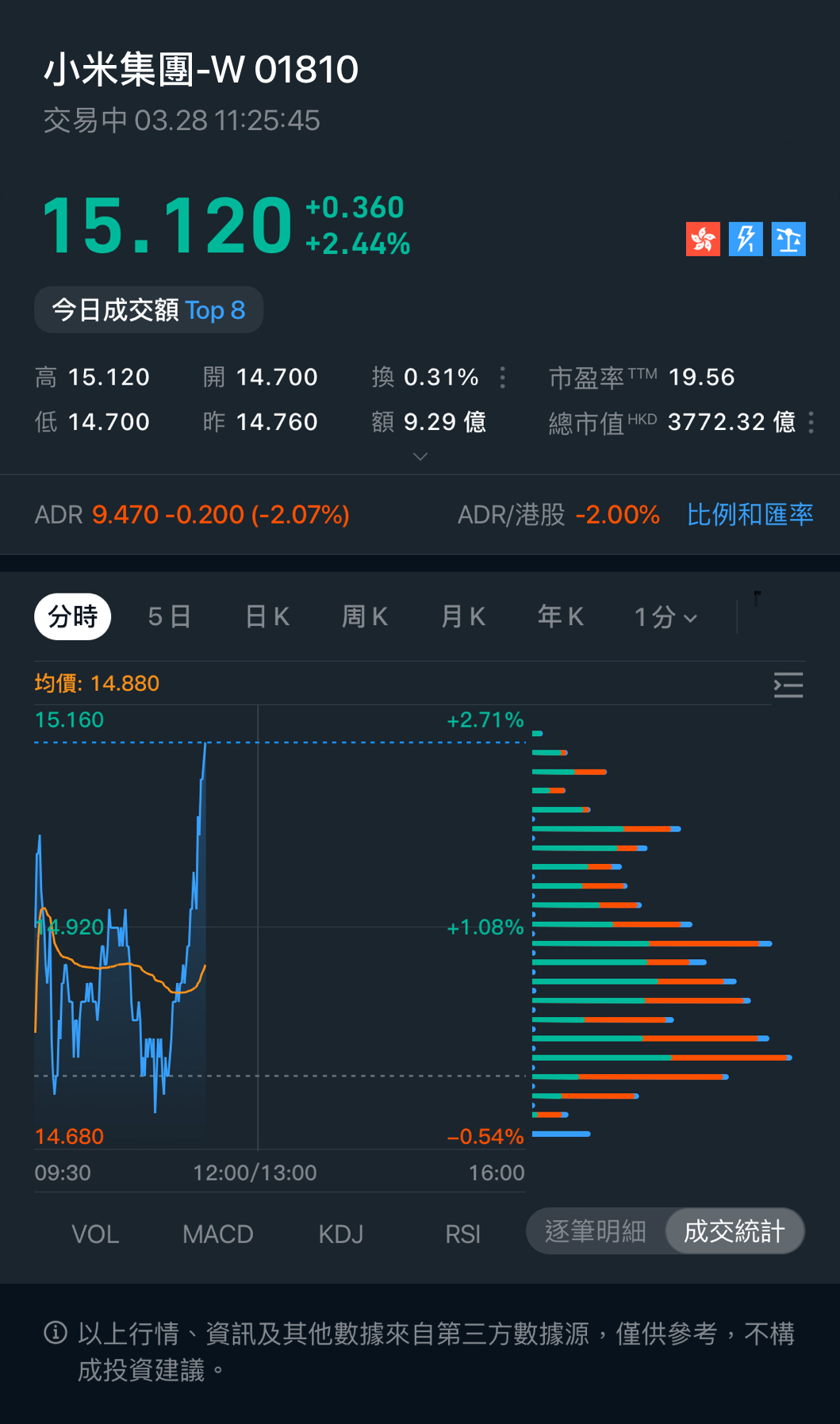Switch to the 分時 chart tab

pyautogui.click(x=72, y=616)
